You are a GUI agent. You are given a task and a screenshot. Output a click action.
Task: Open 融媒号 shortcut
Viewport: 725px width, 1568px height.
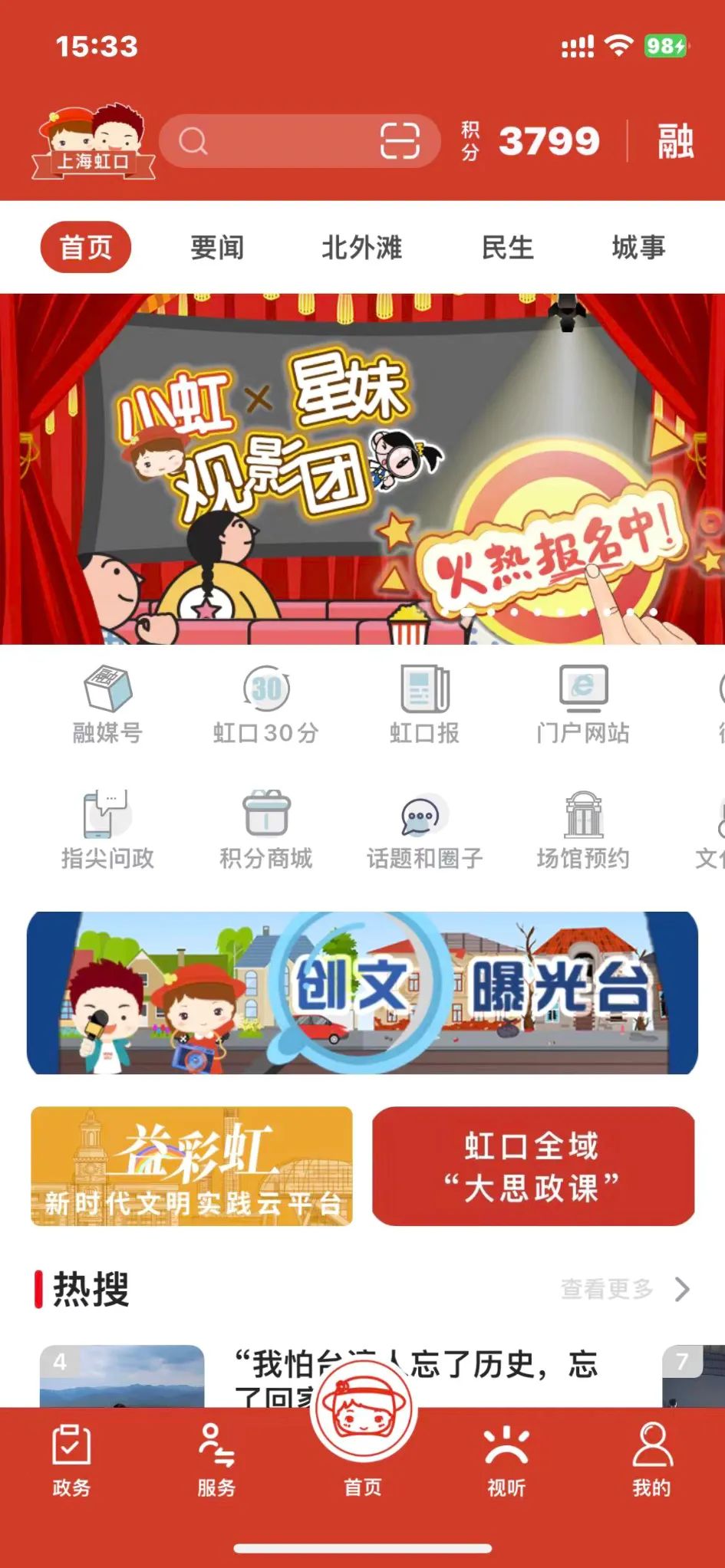coord(107,705)
